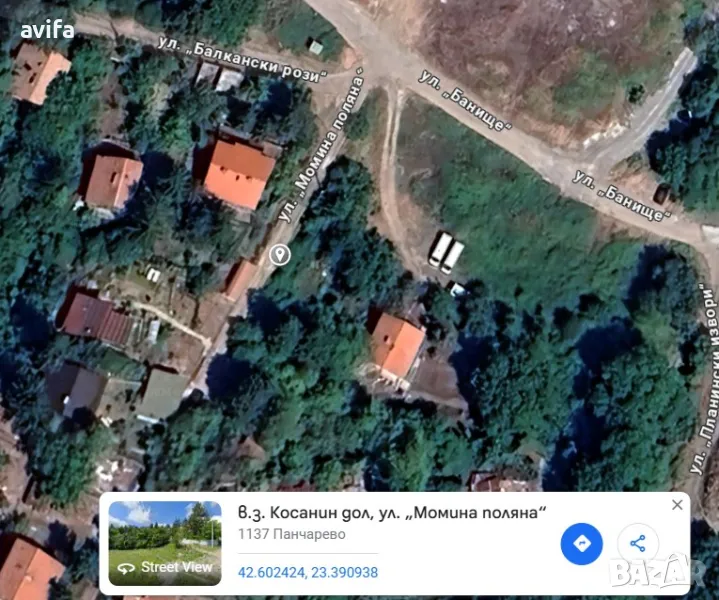This screenshot has height=600, width=719.
Task: Get directions to Момина поляна
Action: click(x=581, y=544)
